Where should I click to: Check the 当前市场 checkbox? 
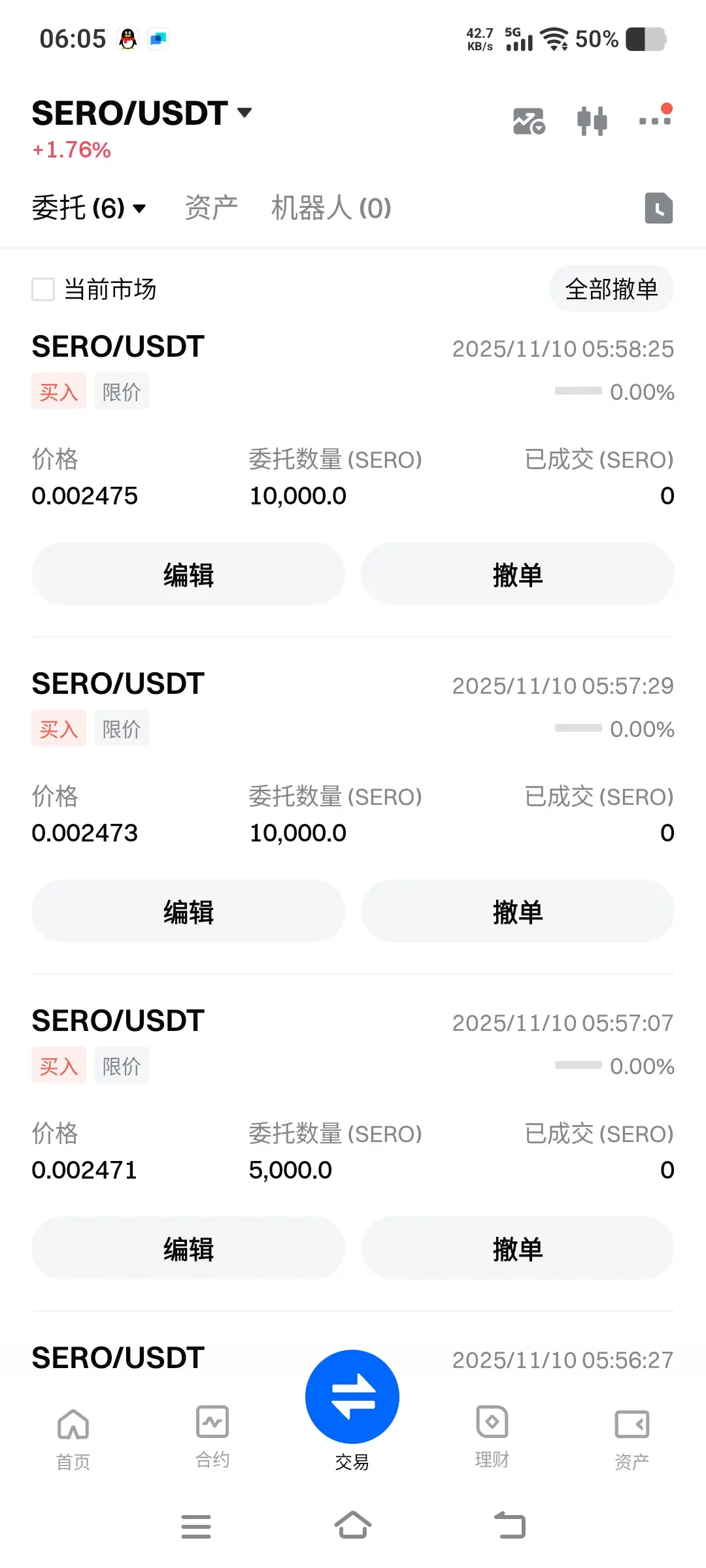43,289
